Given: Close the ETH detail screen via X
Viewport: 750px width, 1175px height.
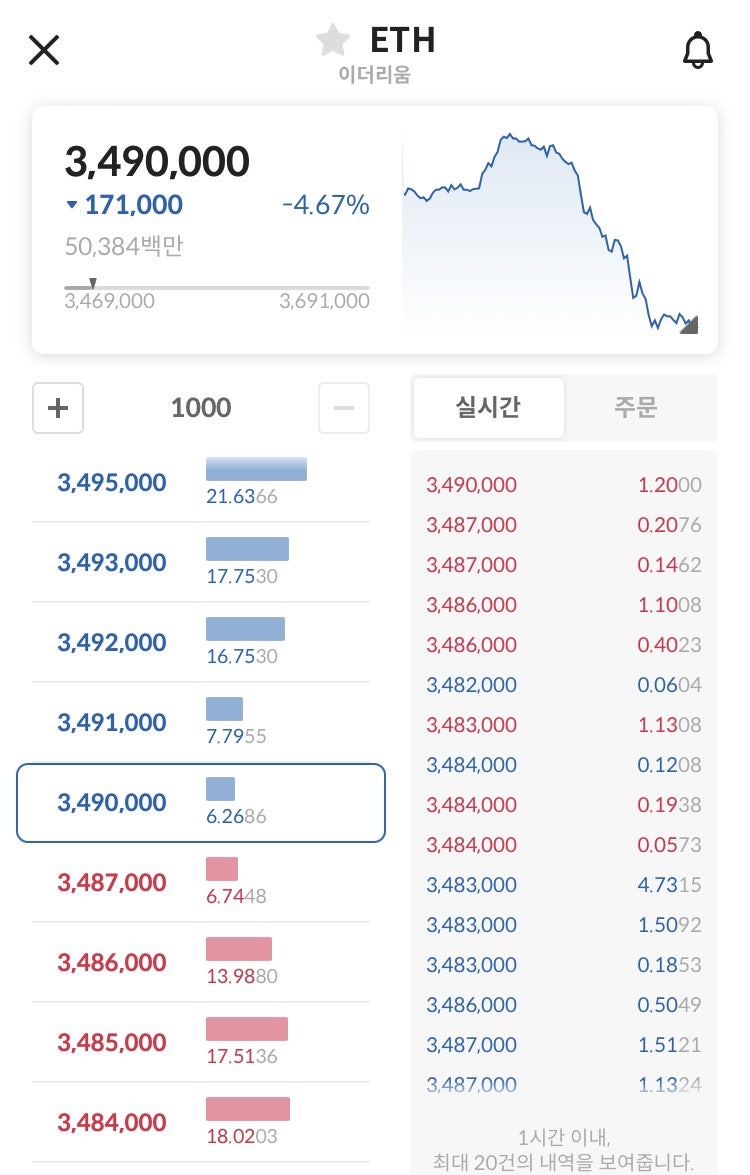Looking at the screenshot, I should coord(44,50).
